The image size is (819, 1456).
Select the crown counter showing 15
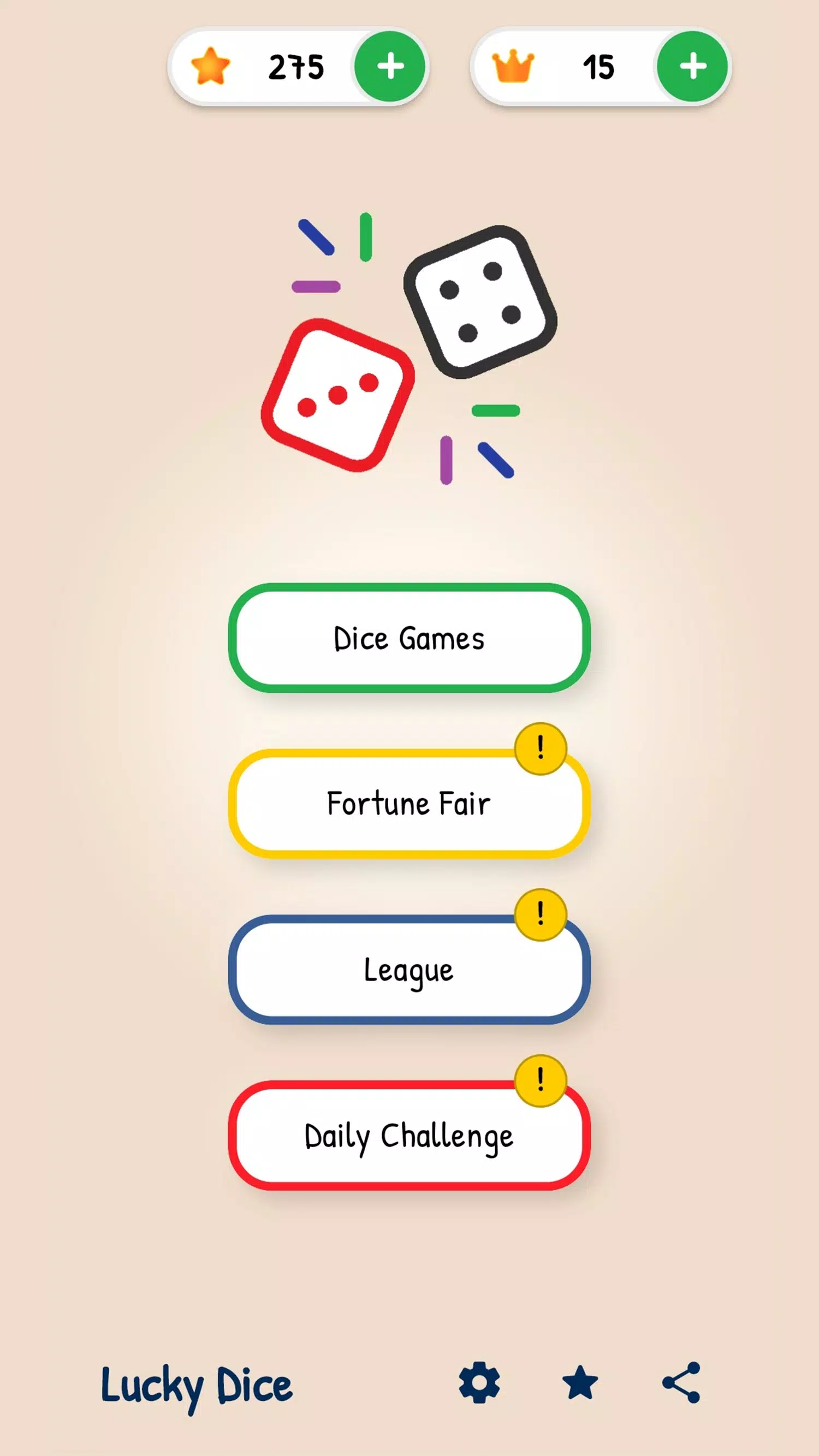[x=598, y=67]
